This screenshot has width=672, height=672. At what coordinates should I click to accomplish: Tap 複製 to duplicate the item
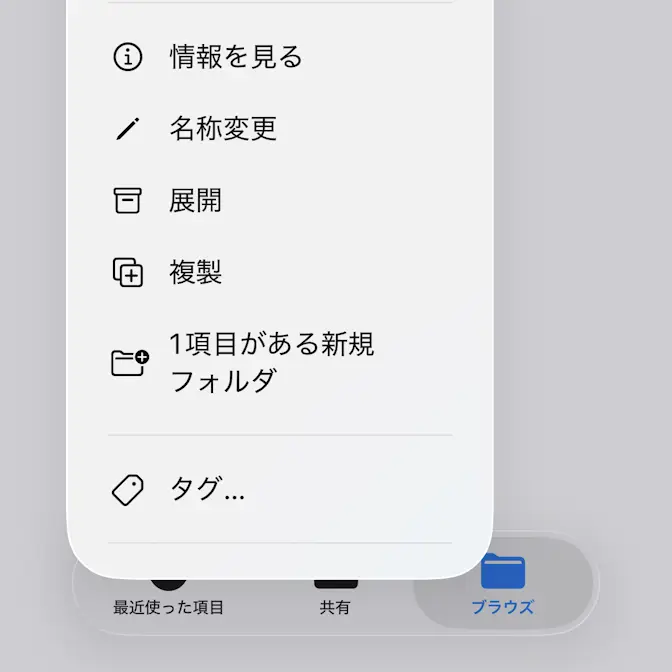[196, 273]
